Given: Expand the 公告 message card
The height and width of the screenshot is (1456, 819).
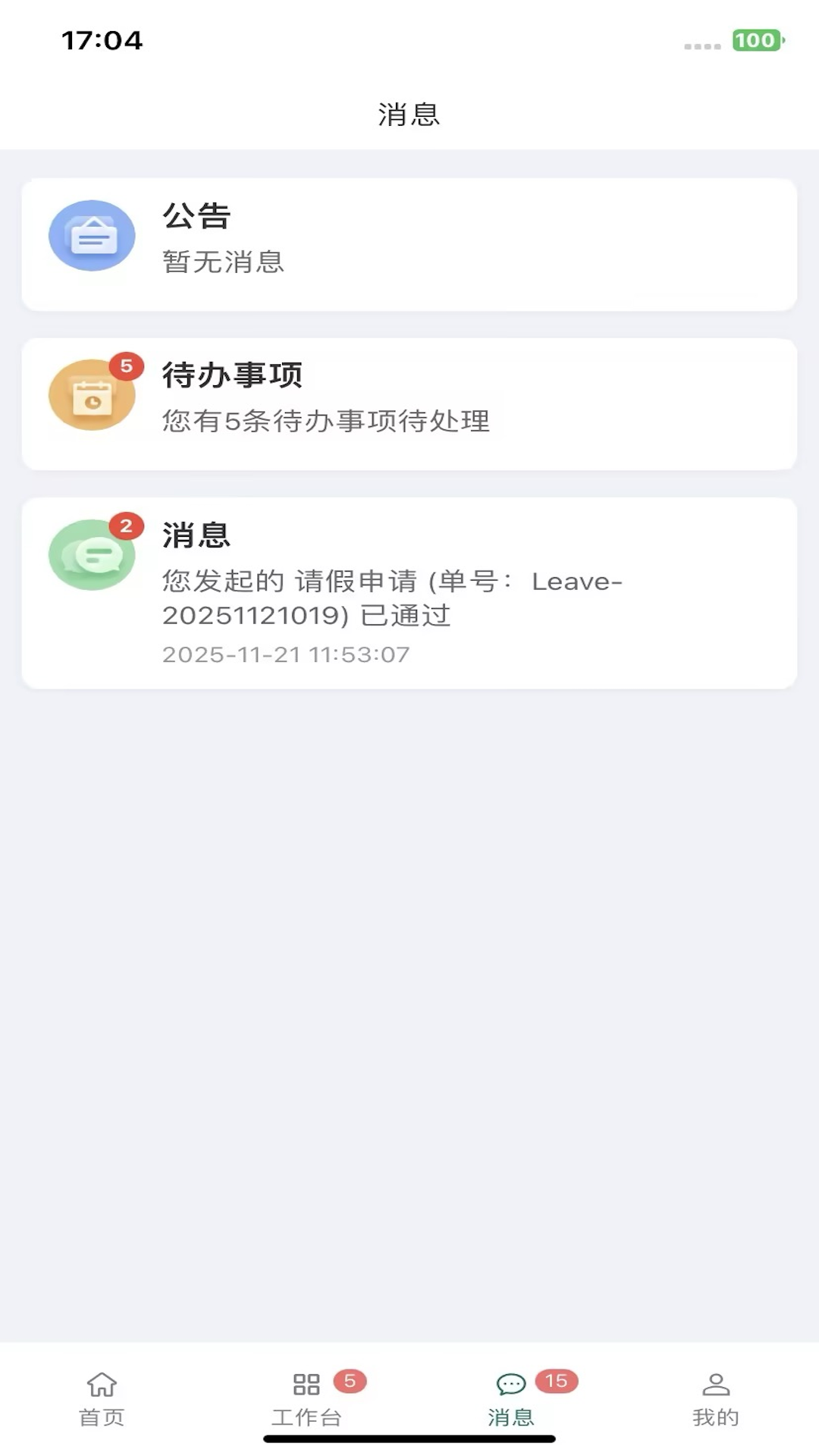Looking at the screenshot, I should click(x=409, y=244).
